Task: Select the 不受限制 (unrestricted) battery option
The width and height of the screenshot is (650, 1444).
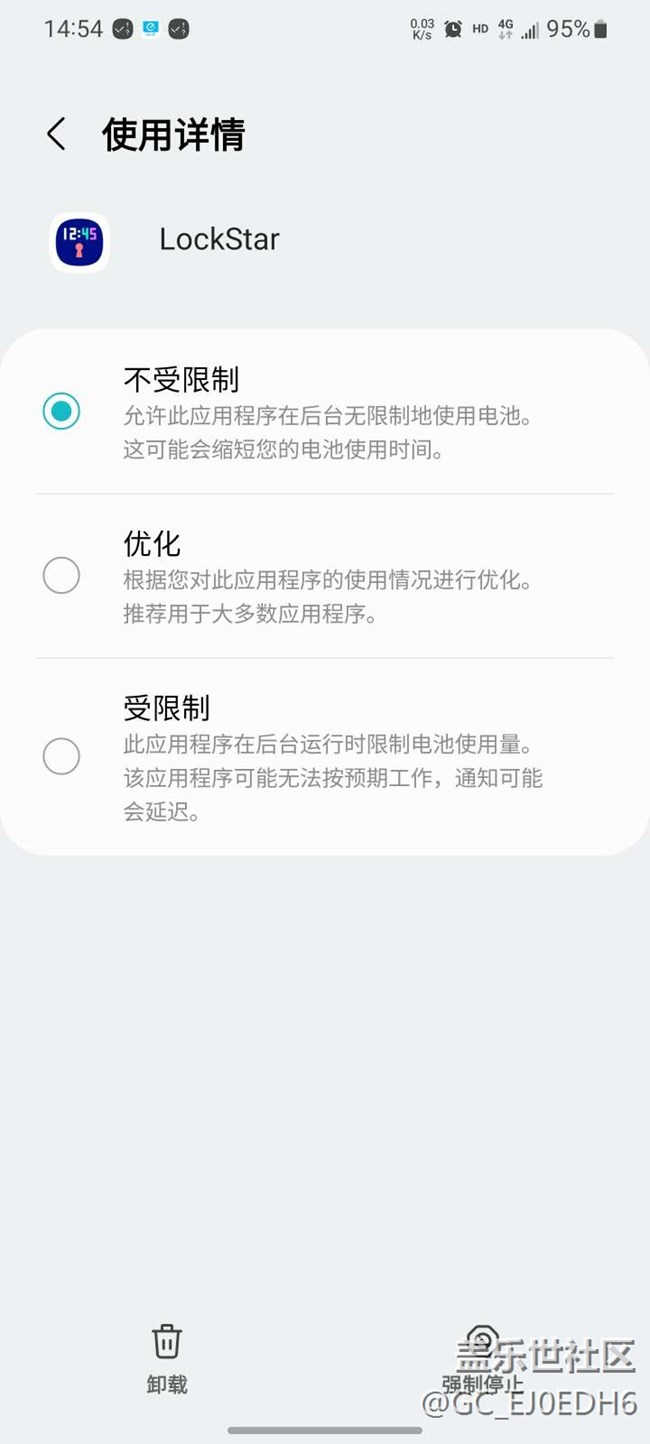Action: click(61, 411)
